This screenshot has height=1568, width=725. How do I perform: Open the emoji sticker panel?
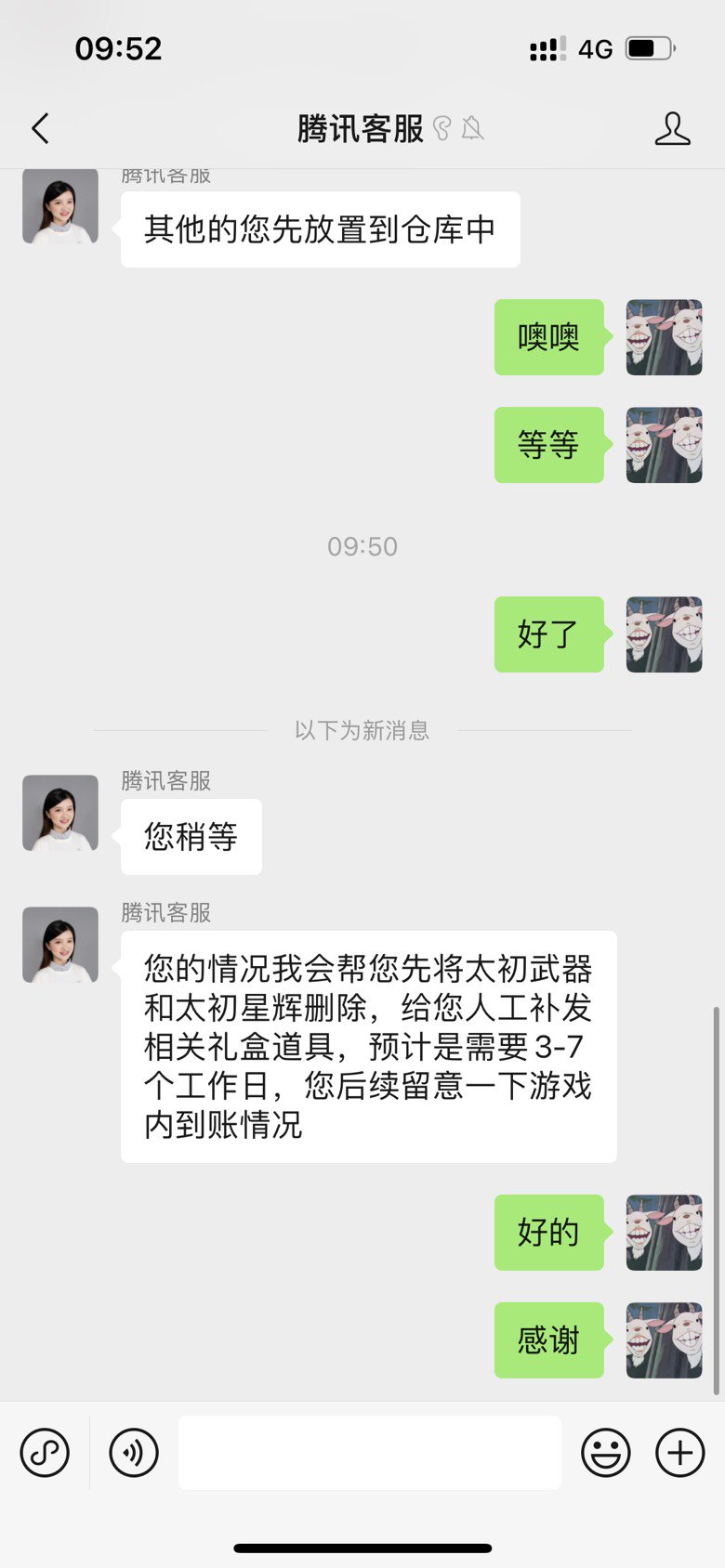coord(605,1452)
